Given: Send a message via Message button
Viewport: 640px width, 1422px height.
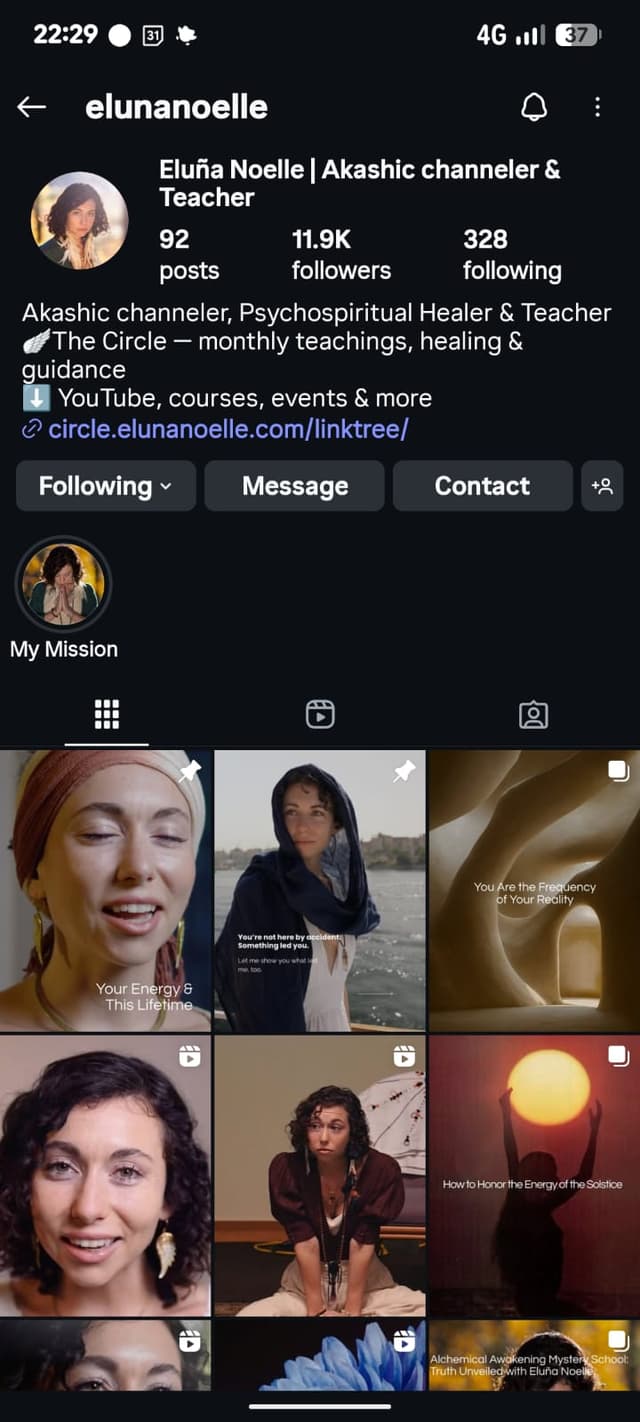Looking at the screenshot, I should [x=294, y=486].
